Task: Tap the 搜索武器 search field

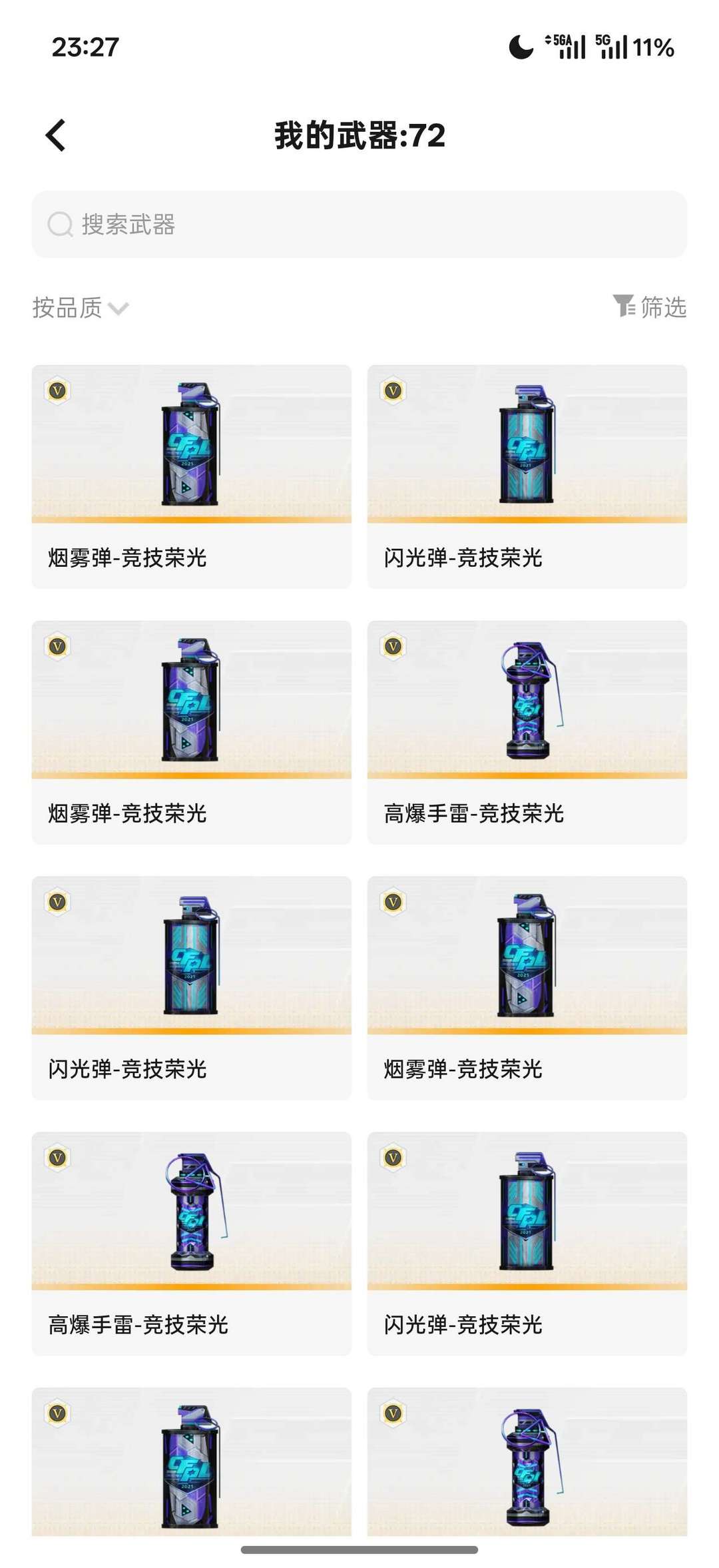Action: coord(359,224)
